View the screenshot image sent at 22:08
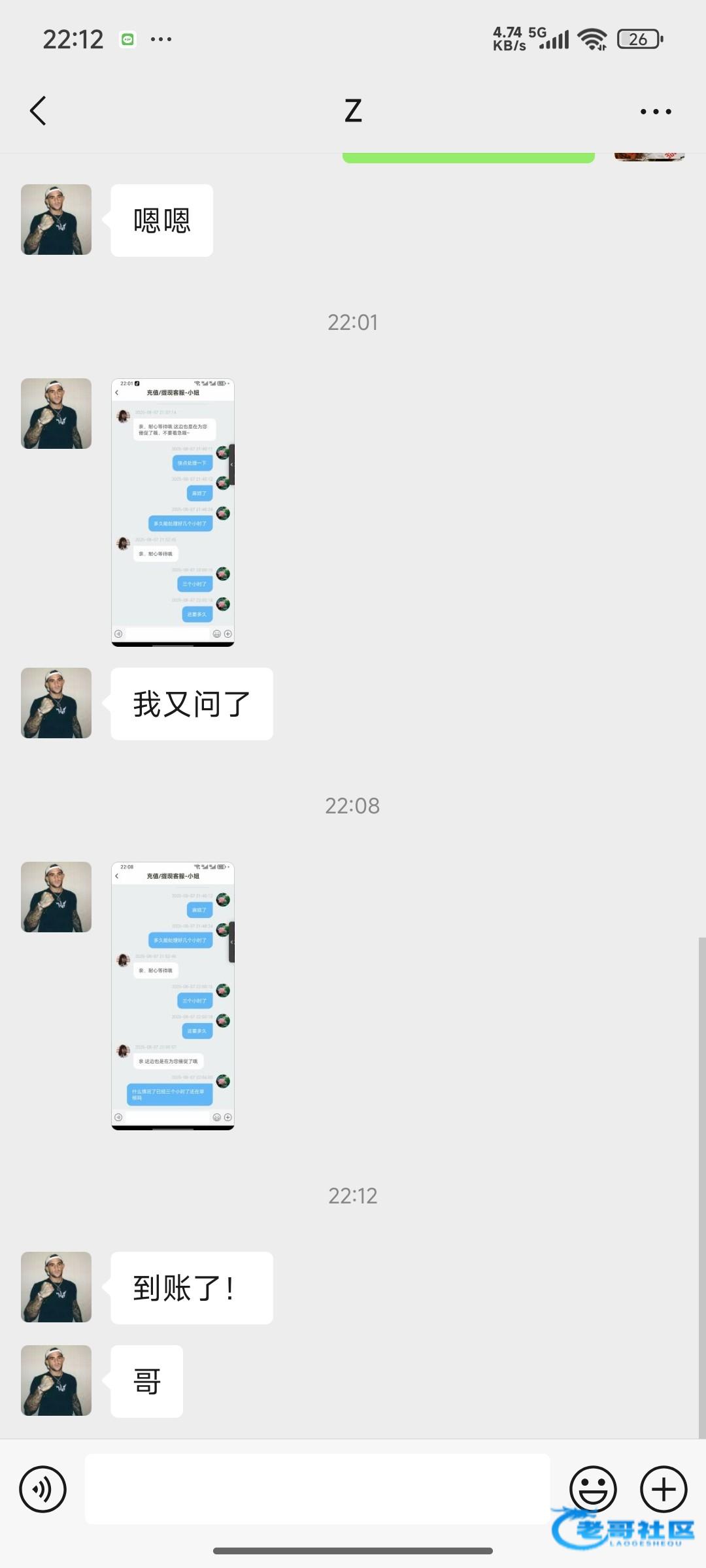The height and width of the screenshot is (1568, 706). 173,996
